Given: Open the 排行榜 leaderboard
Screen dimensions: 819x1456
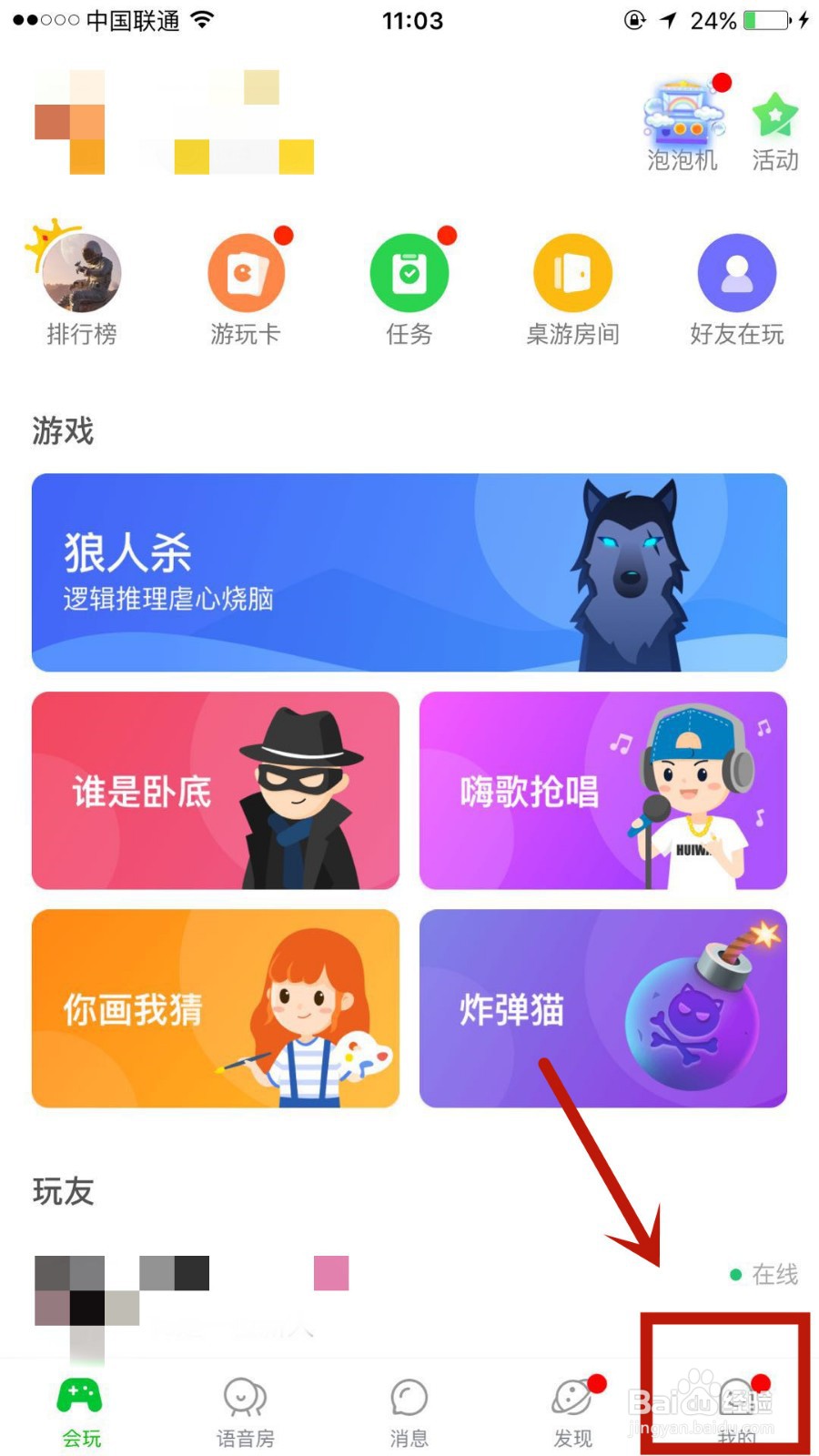Looking at the screenshot, I should click(x=82, y=284).
